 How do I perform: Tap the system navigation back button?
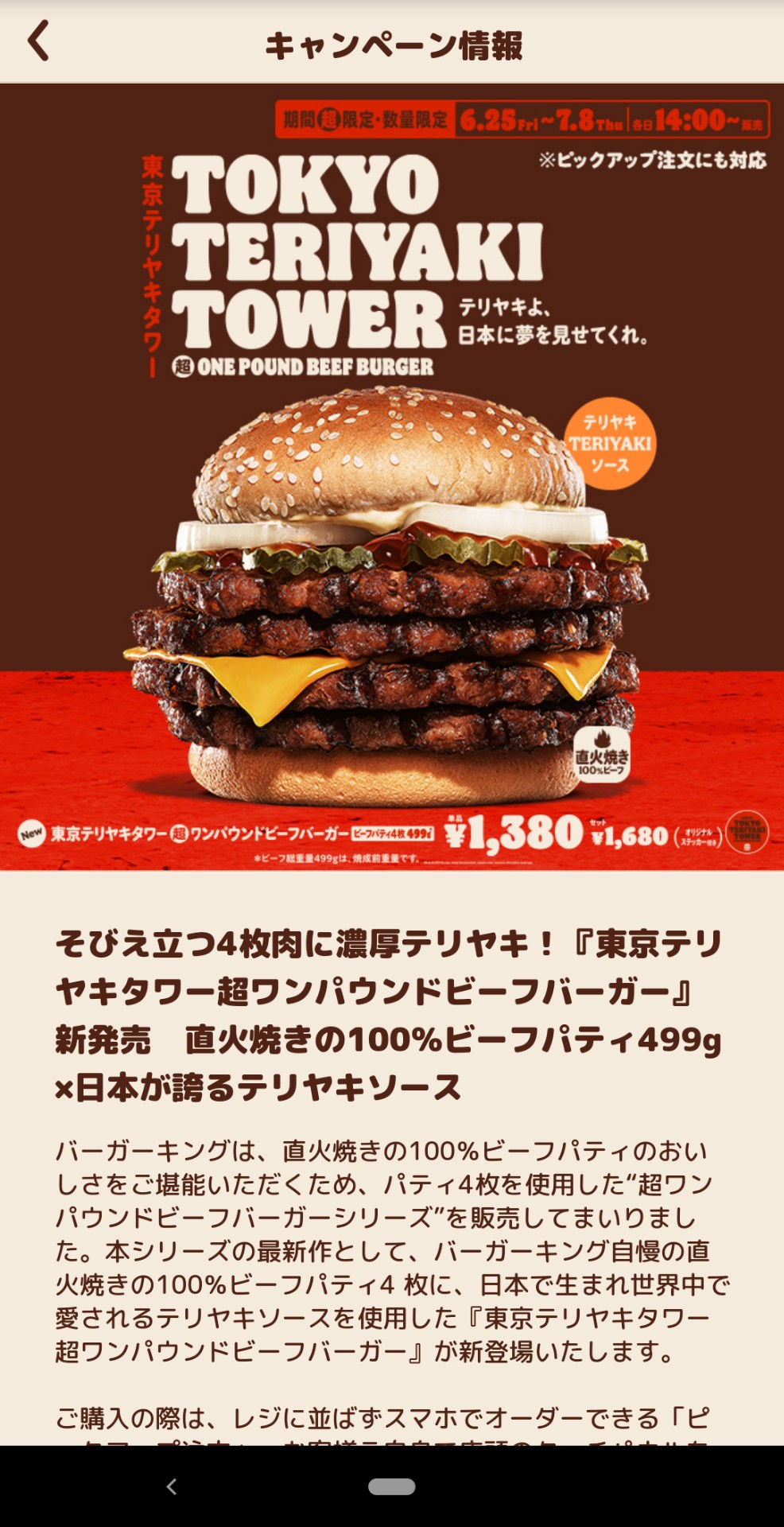pyautogui.click(x=171, y=1486)
